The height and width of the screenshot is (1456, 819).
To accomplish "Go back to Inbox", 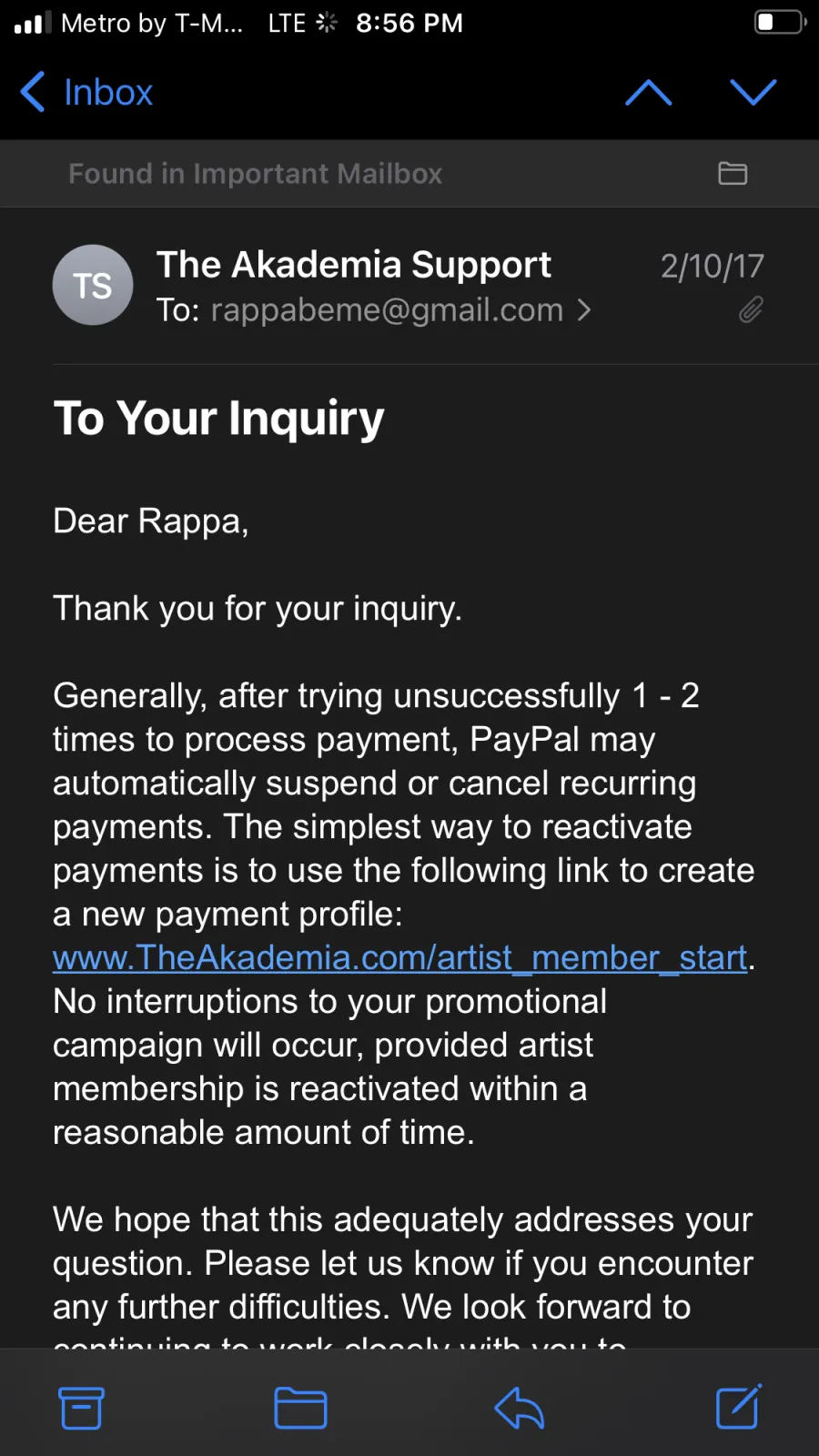I will (86, 92).
